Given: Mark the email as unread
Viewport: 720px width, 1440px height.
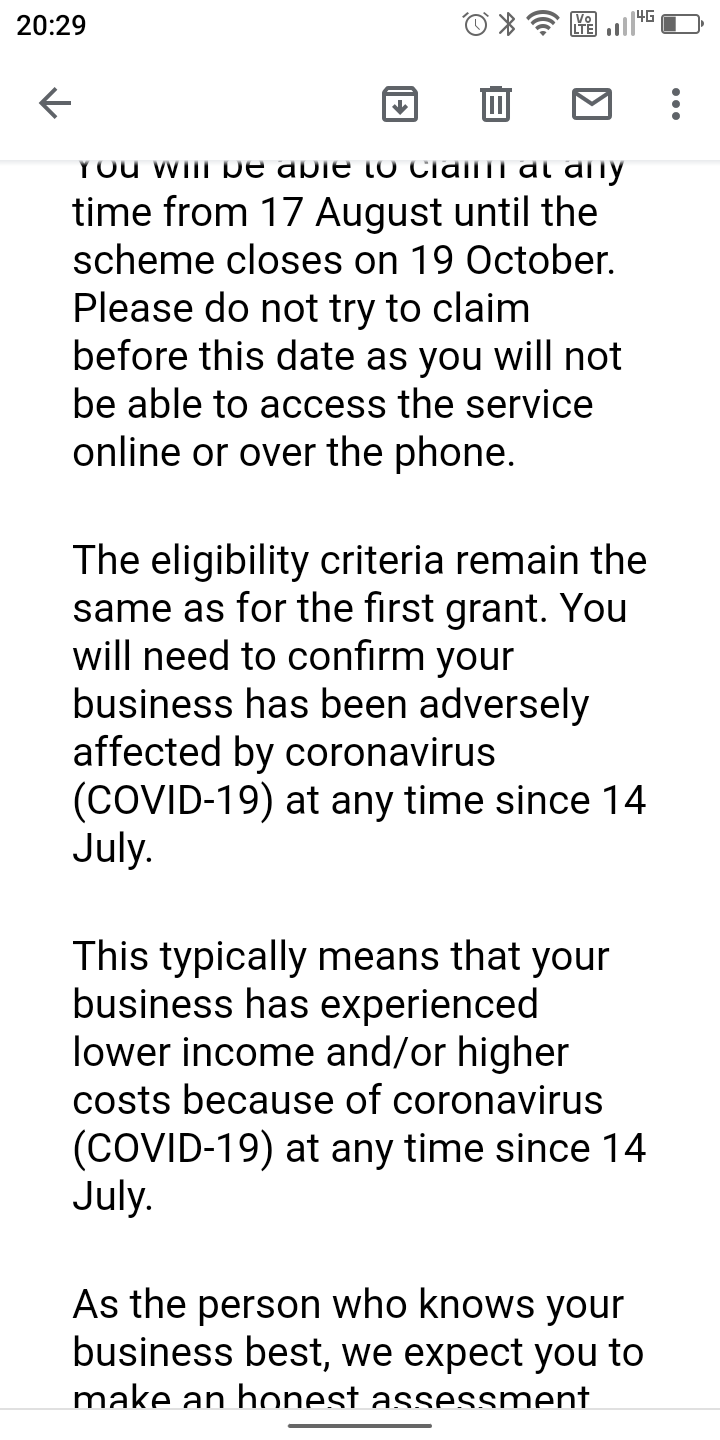Looking at the screenshot, I should click(591, 104).
